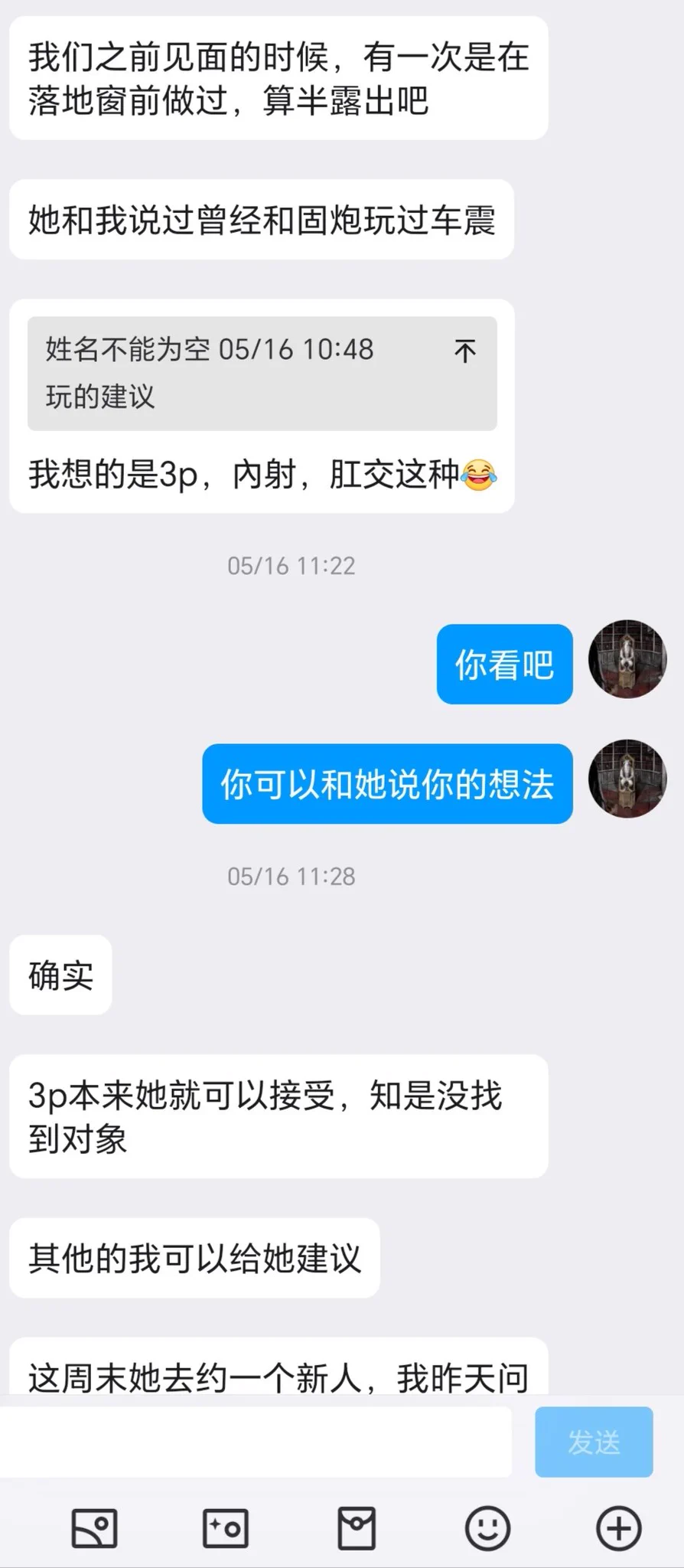684x1568 pixels.
Task: Open the red envelope icon
Action: pyautogui.click(x=357, y=1528)
